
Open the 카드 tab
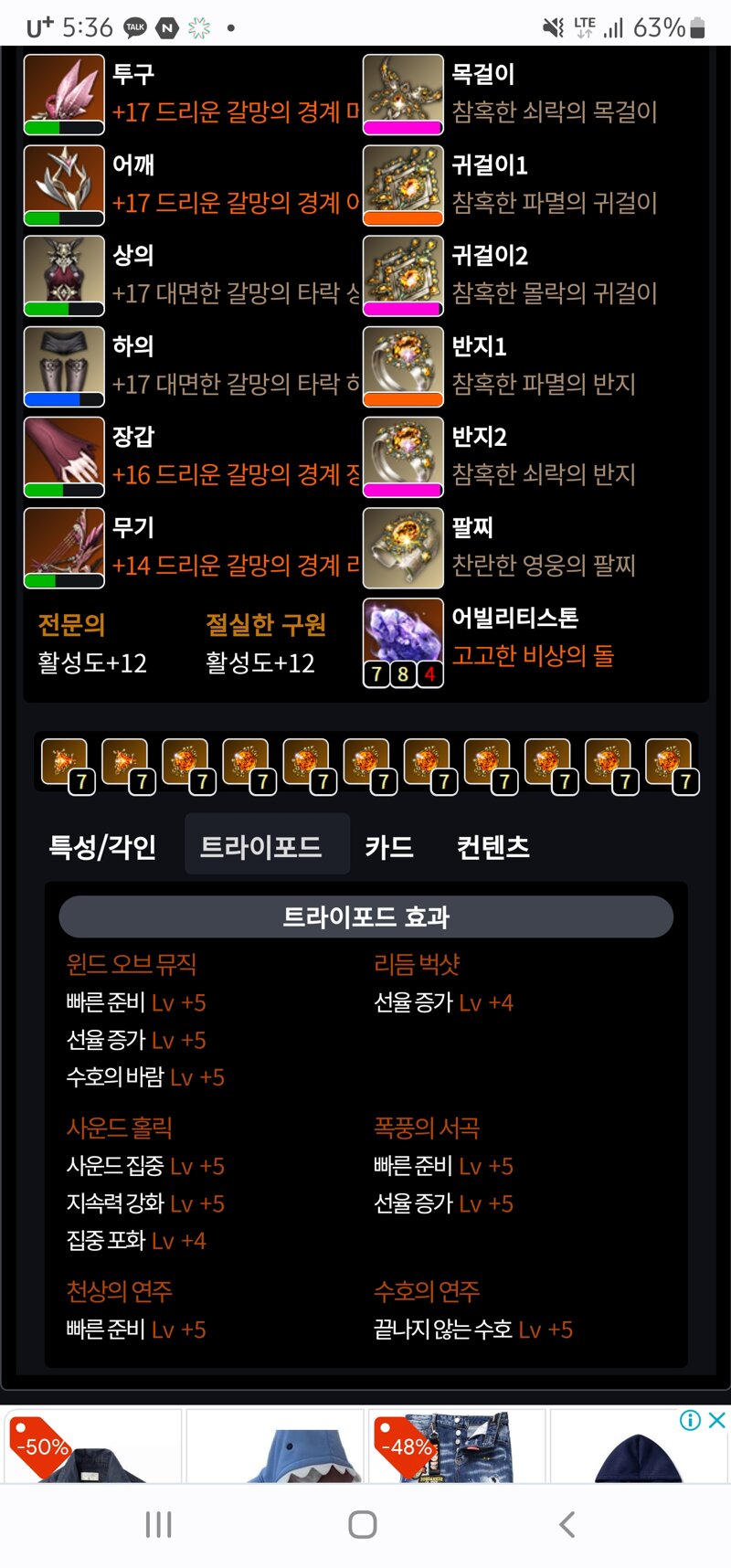click(x=389, y=846)
